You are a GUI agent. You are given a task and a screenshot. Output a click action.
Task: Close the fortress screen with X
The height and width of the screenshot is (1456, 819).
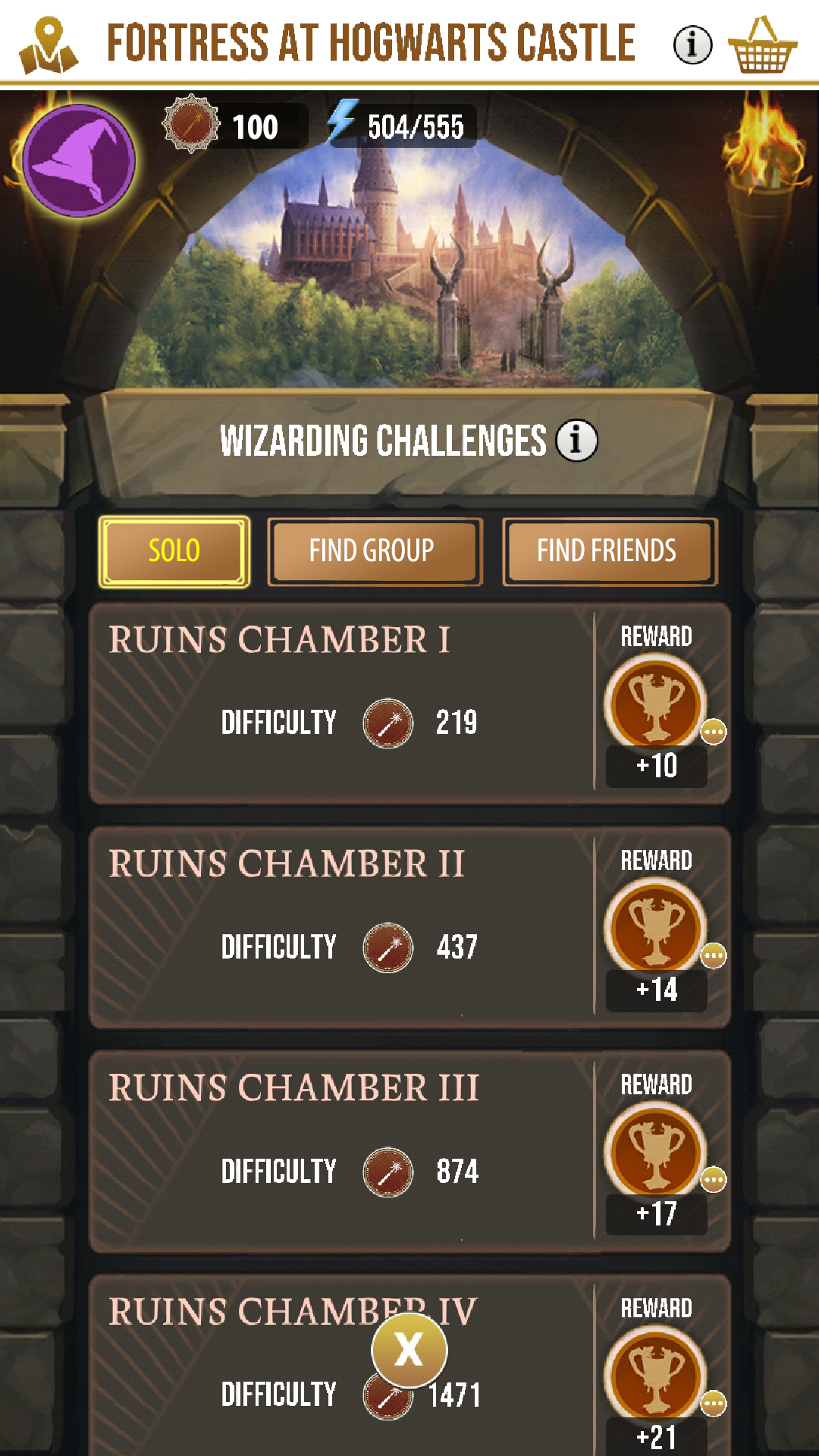click(x=409, y=1351)
